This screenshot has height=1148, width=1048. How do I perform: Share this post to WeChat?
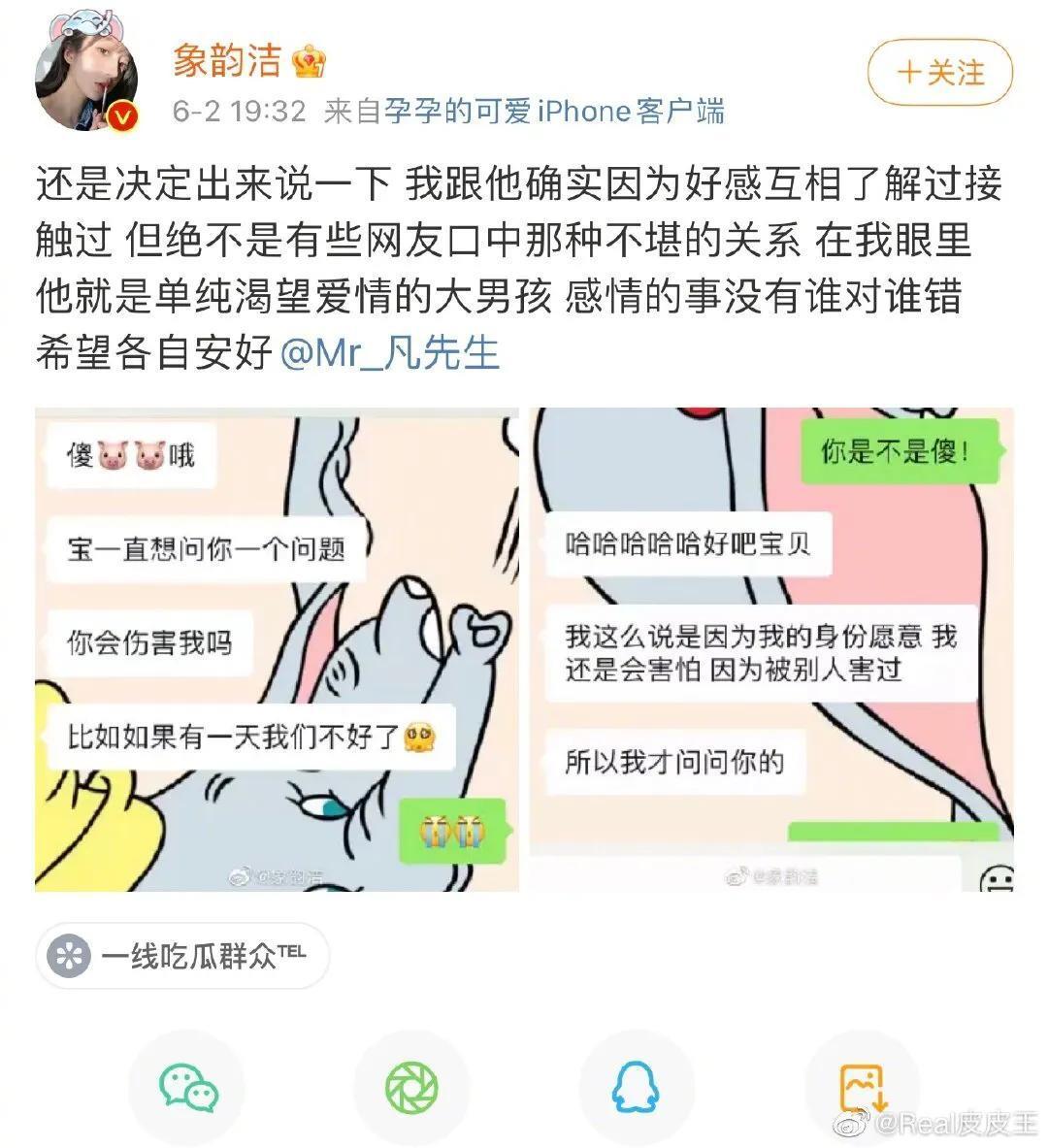pyautogui.click(x=188, y=1087)
